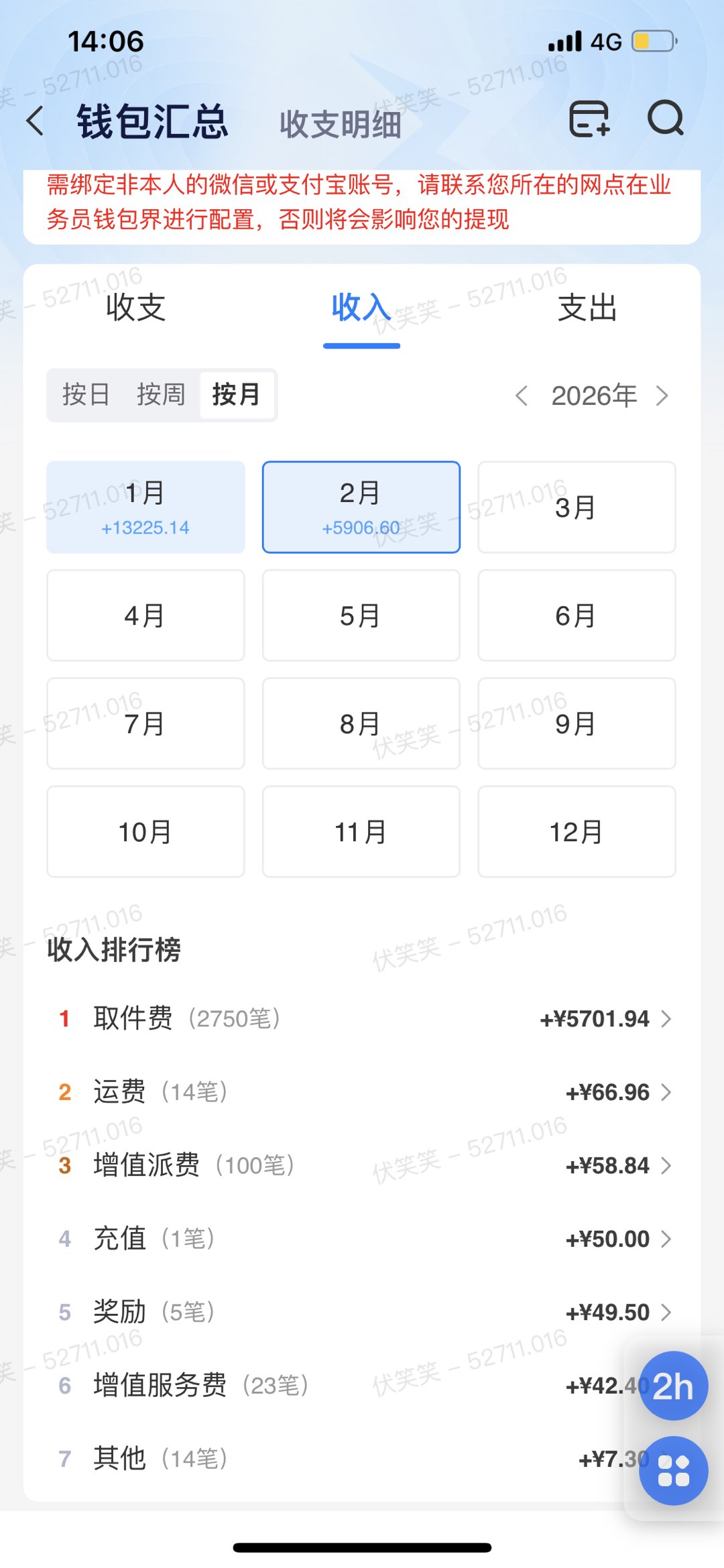Select the 按日 view

pyautogui.click(x=86, y=395)
